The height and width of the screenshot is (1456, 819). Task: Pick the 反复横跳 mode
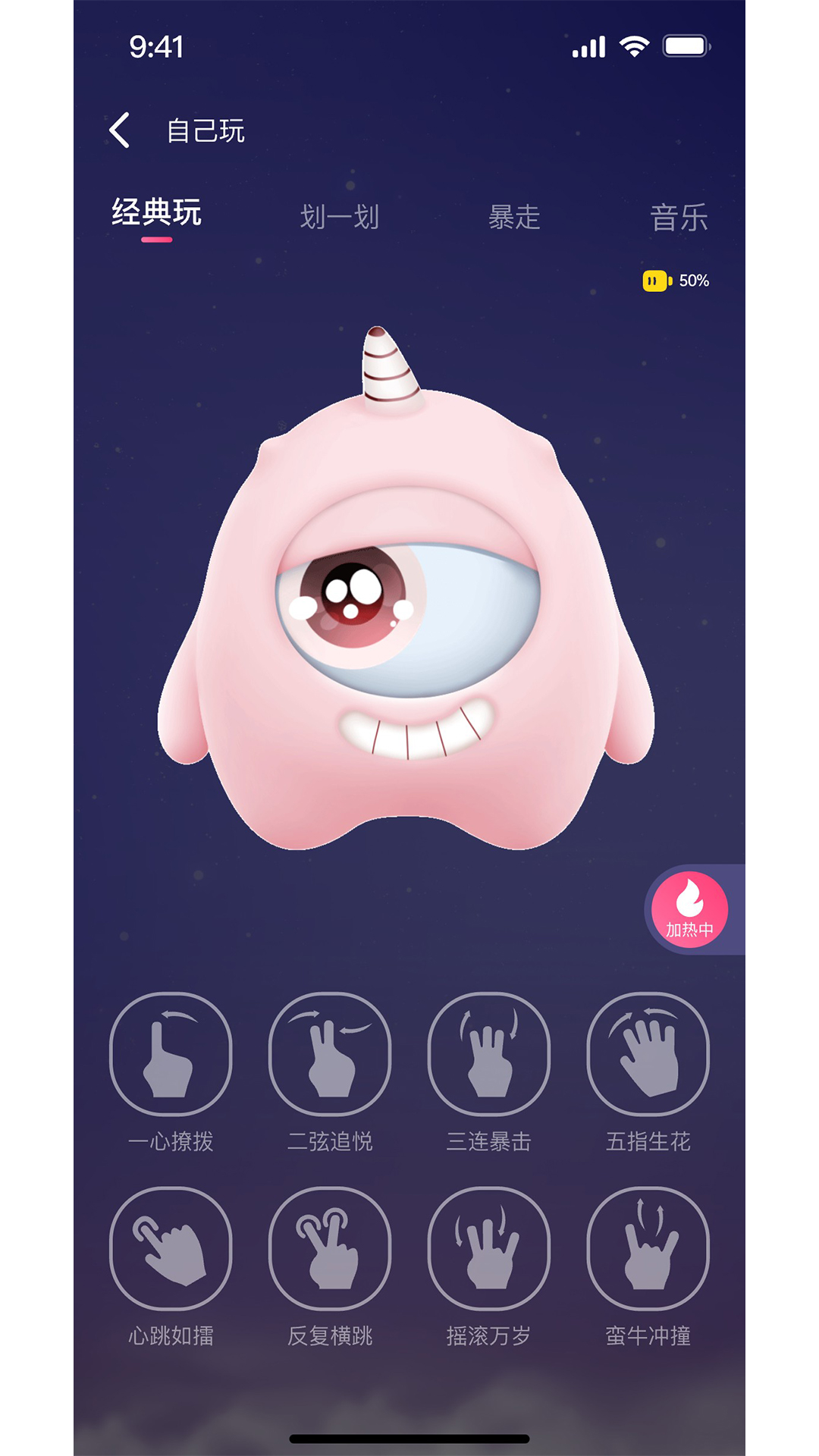(x=330, y=1248)
